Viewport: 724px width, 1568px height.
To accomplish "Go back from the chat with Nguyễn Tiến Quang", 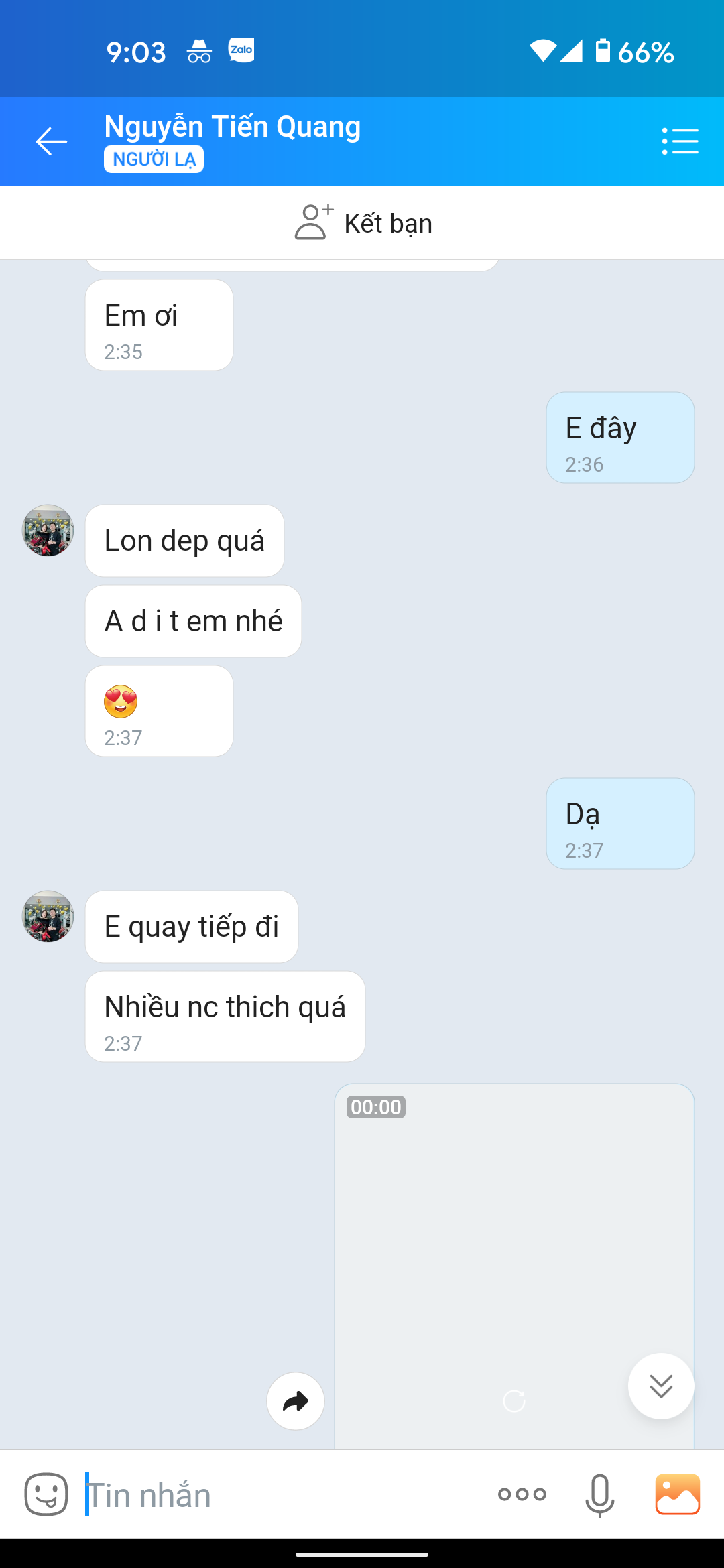I will (51, 141).
